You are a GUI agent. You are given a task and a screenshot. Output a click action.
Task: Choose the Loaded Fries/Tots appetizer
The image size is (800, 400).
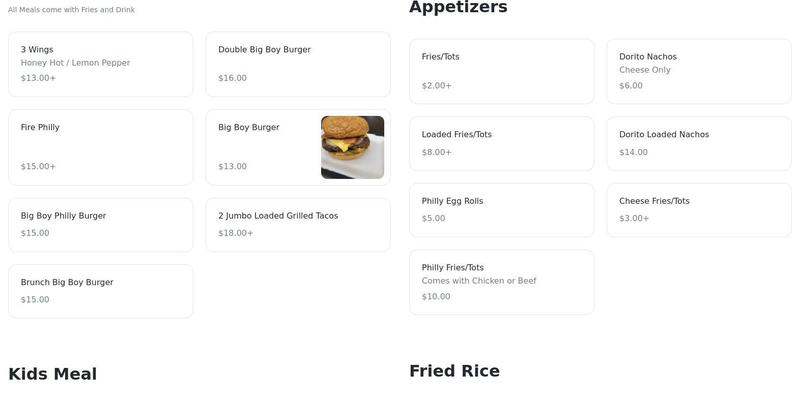point(501,143)
